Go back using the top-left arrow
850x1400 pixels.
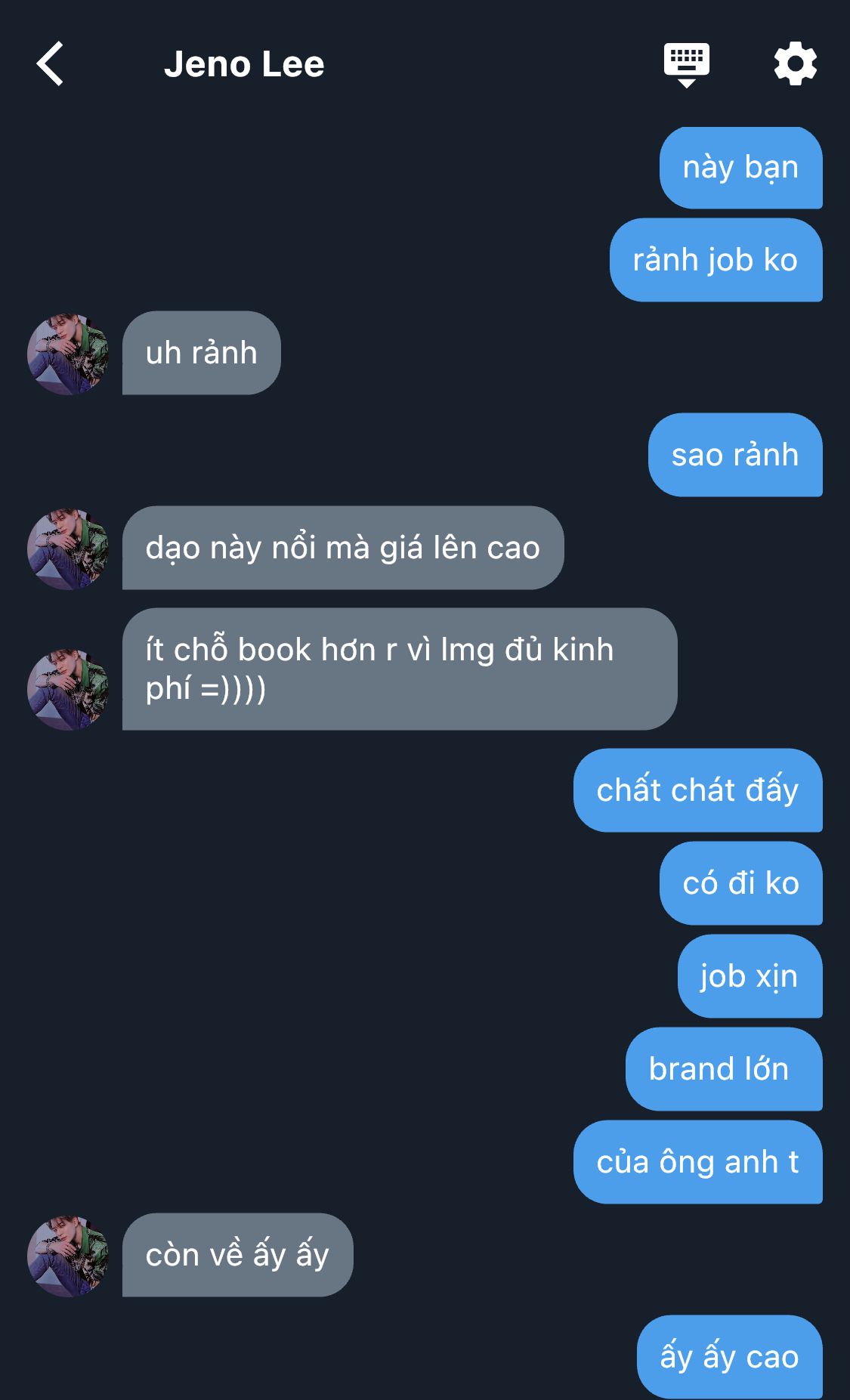(50, 63)
